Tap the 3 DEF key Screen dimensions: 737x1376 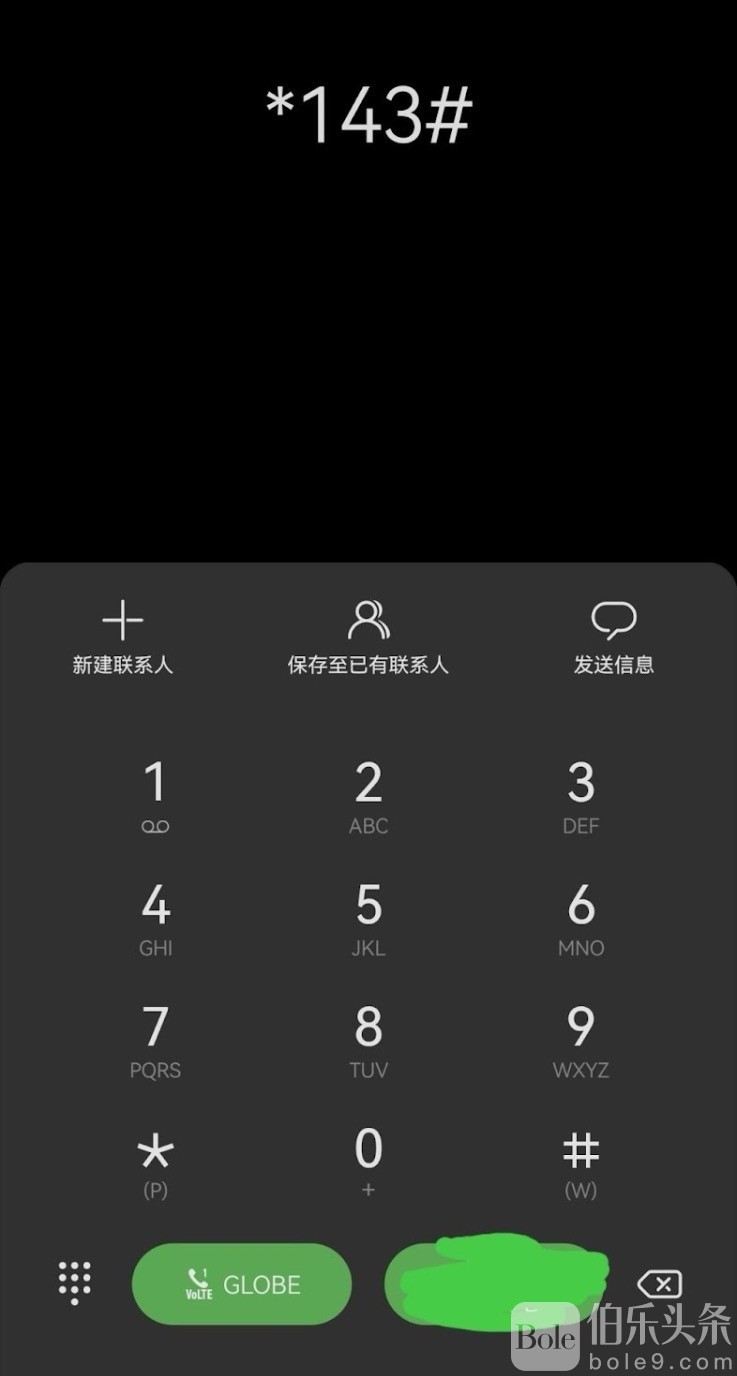[x=581, y=797]
